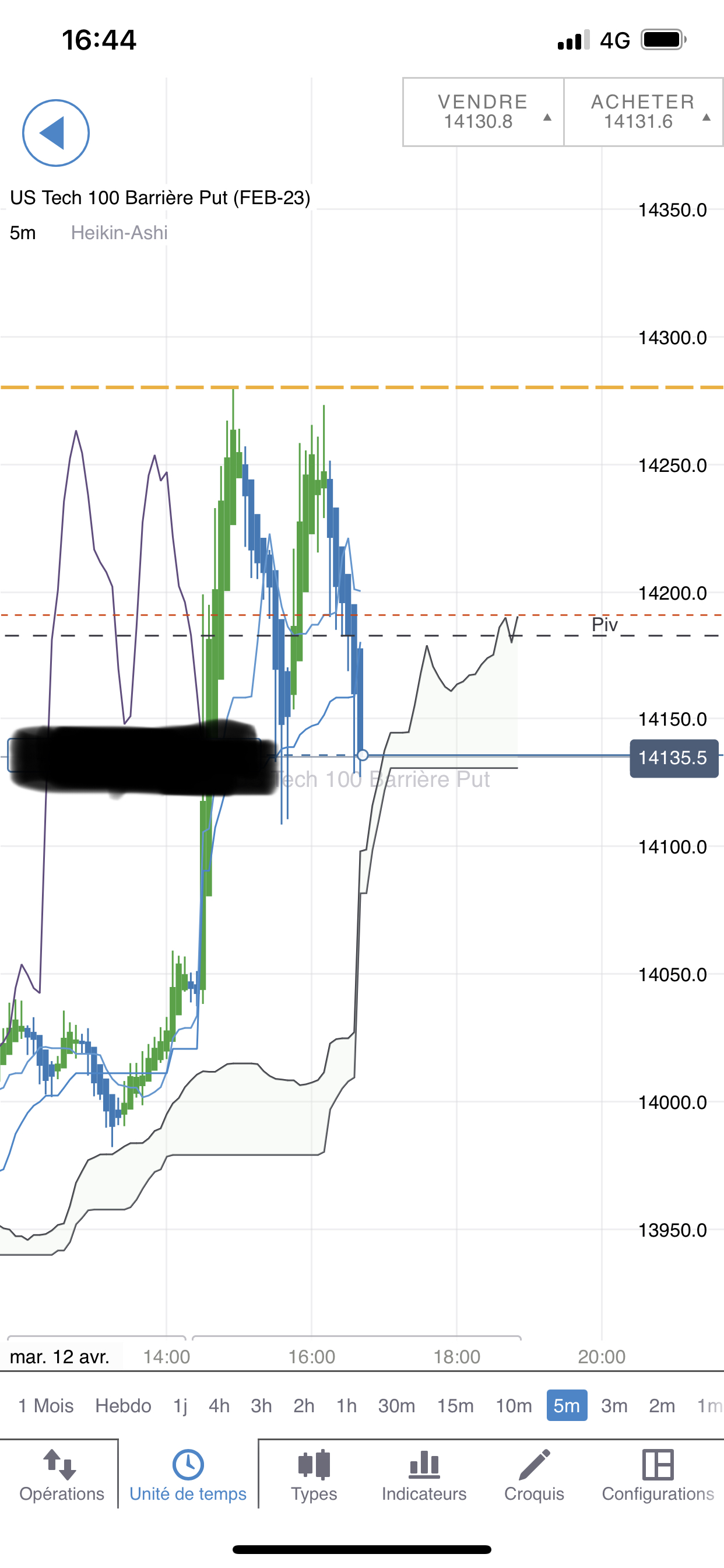Viewport: 724px width, 1568px height.
Task: Choose the 15m timeframe
Action: pos(455,1405)
